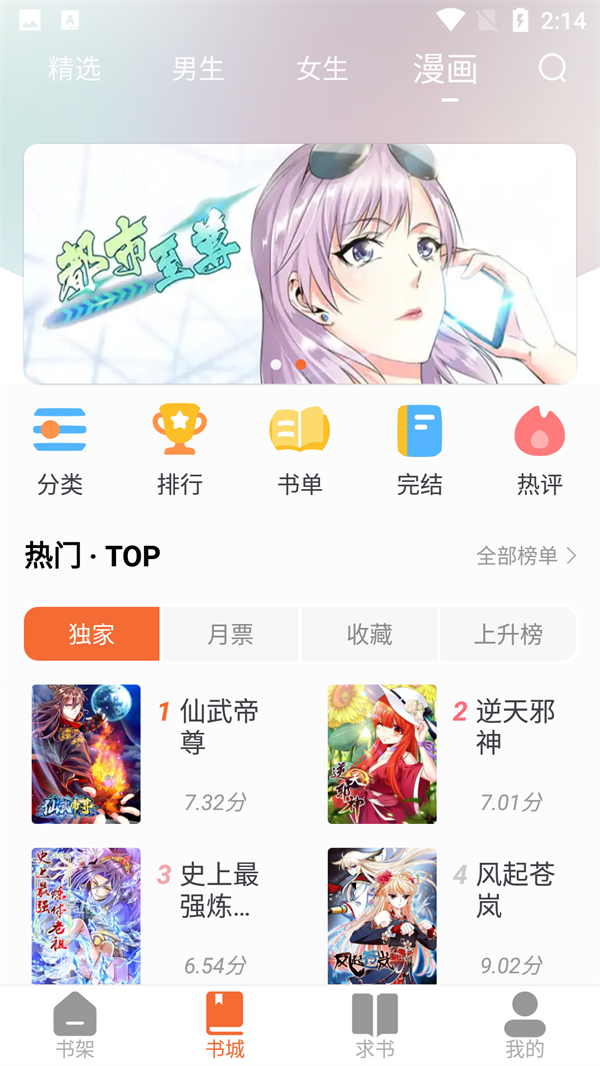Open the comic 仙武帝尊
Image resolution: width=600 pixels, height=1066 pixels.
pos(86,753)
